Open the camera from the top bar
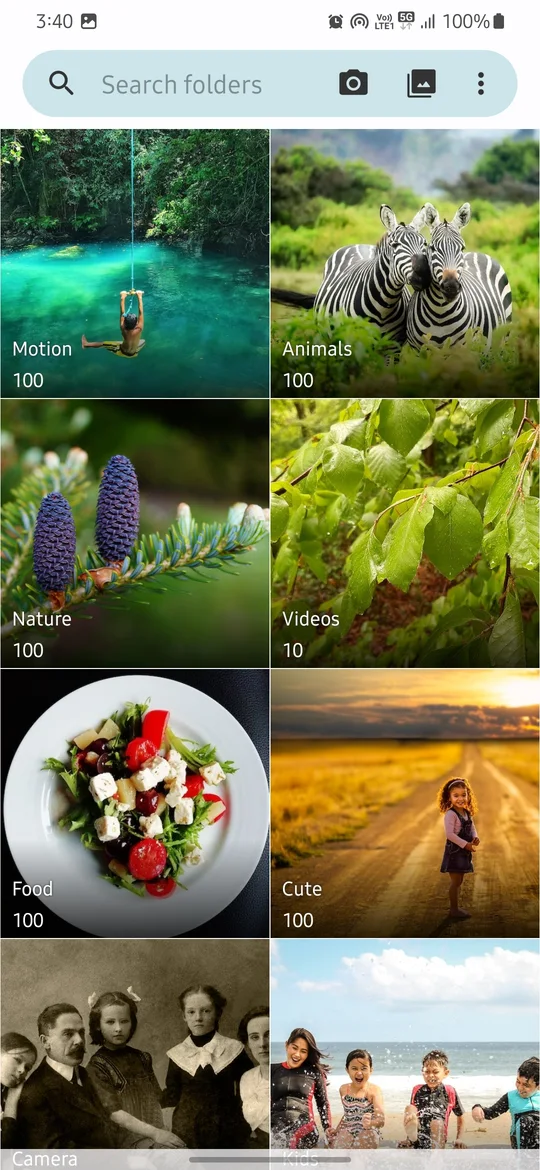Screen dimensions: 540x1170 354,84
